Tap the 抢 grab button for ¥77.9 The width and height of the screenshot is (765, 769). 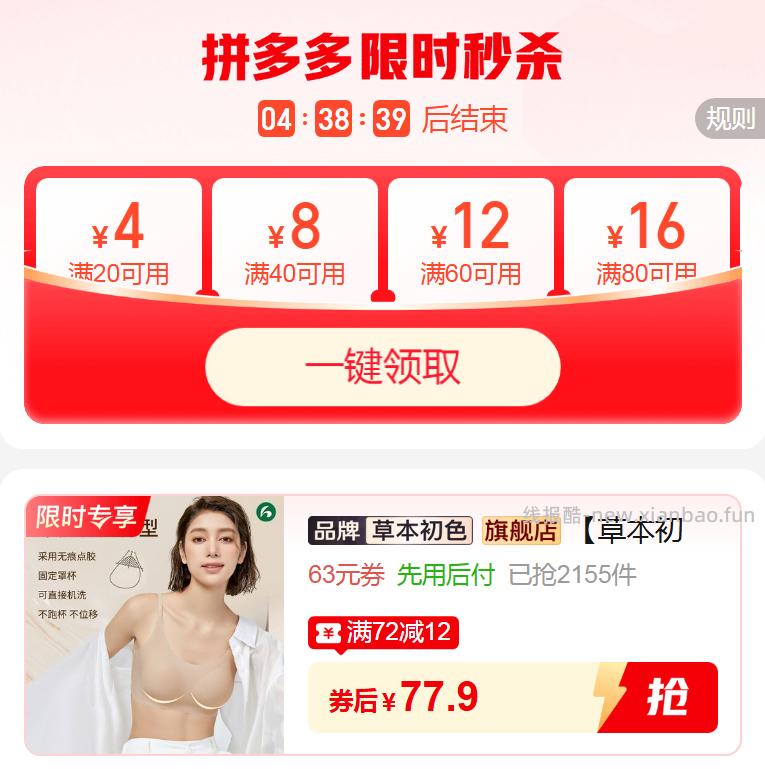[x=665, y=697]
